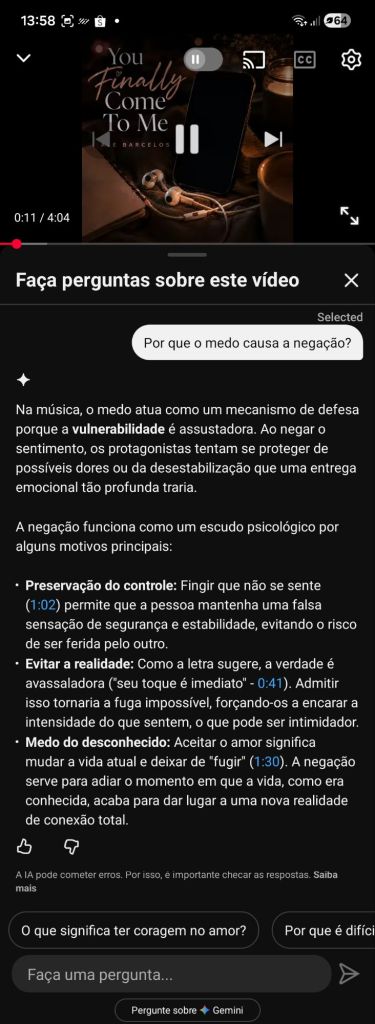Open the Saiba mais link

click(x=176, y=882)
